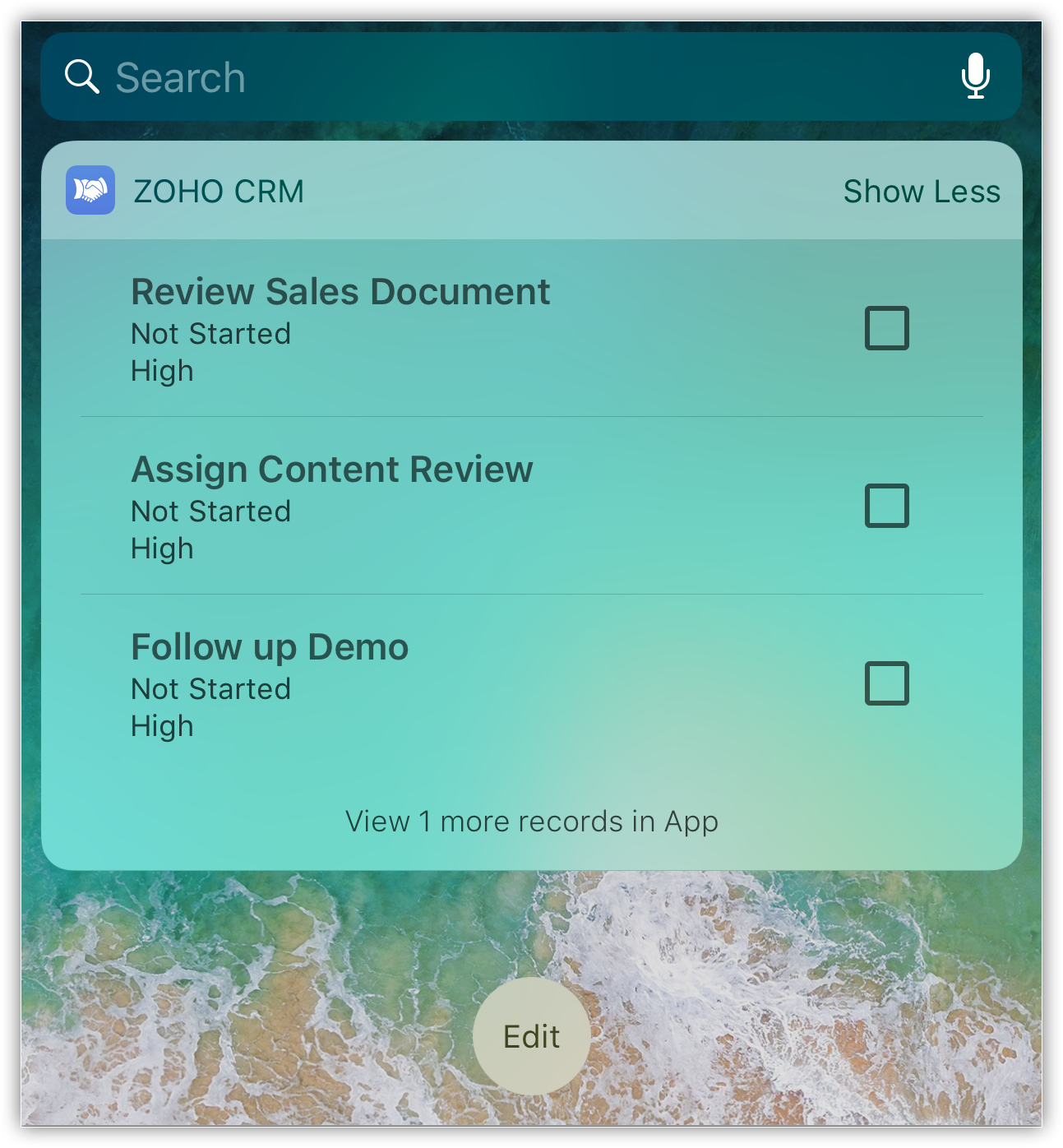1063x1148 pixels.
Task: Tap the Search field
Action: click(x=493, y=77)
